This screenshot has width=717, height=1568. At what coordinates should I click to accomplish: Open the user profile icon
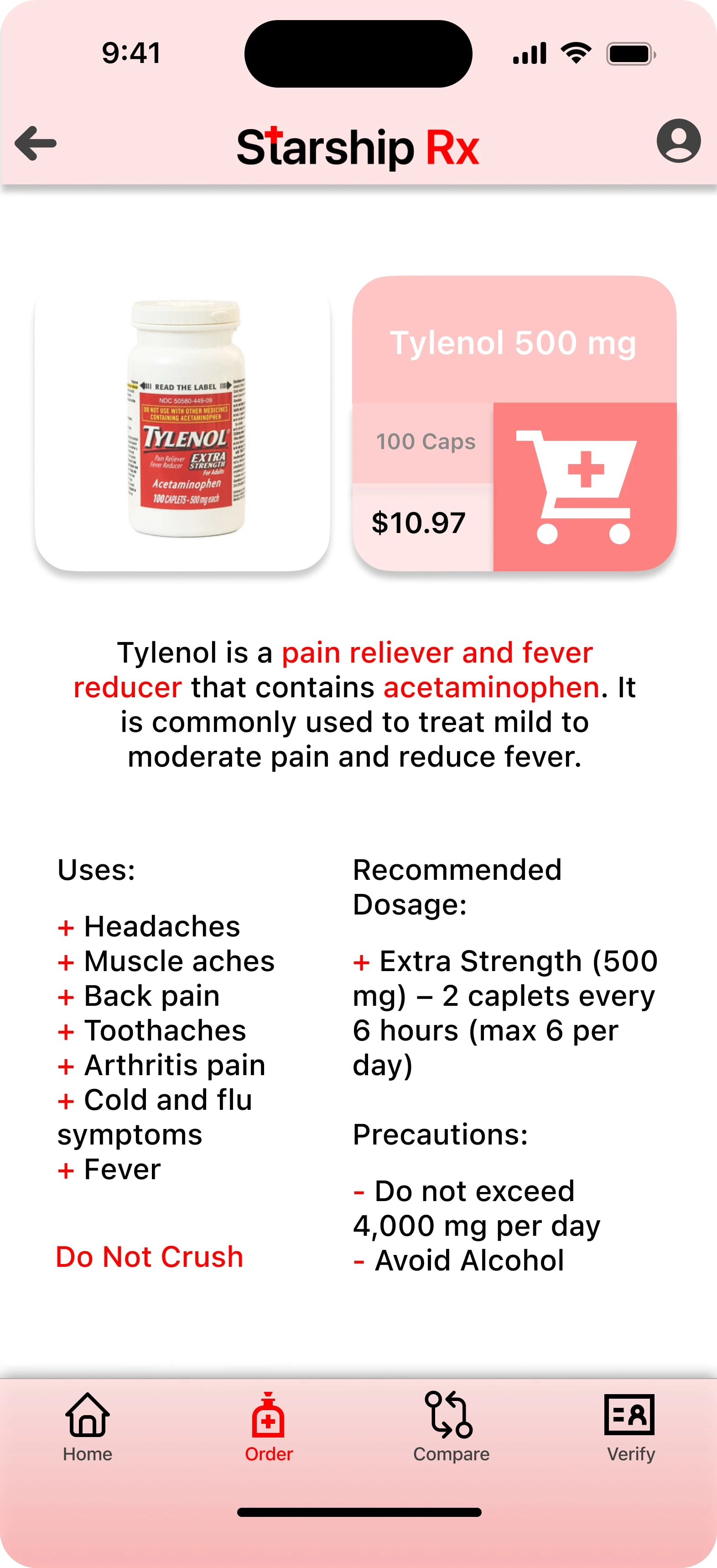click(x=678, y=141)
